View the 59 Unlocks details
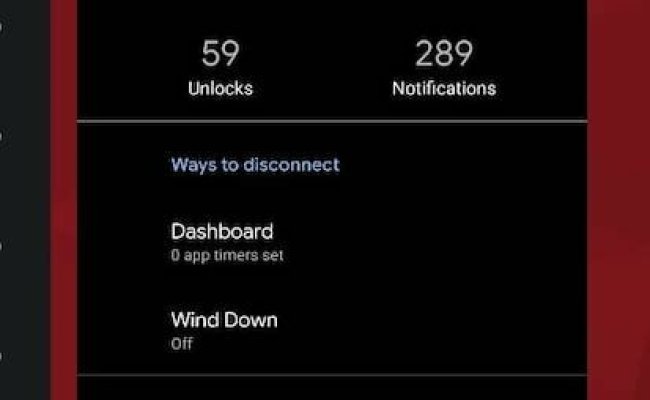This screenshot has width=650, height=400. point(220,67)
